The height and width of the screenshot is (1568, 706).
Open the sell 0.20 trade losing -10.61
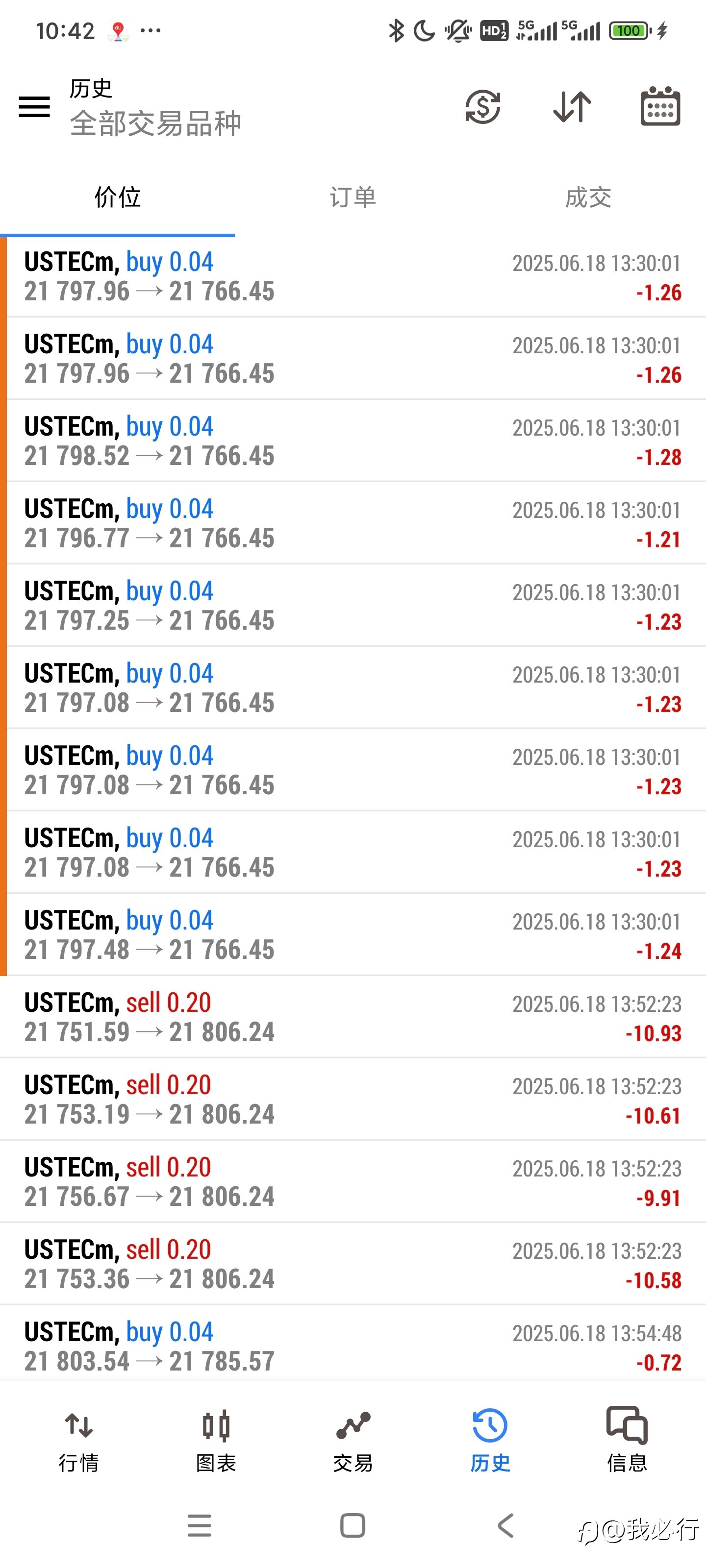353,1099
